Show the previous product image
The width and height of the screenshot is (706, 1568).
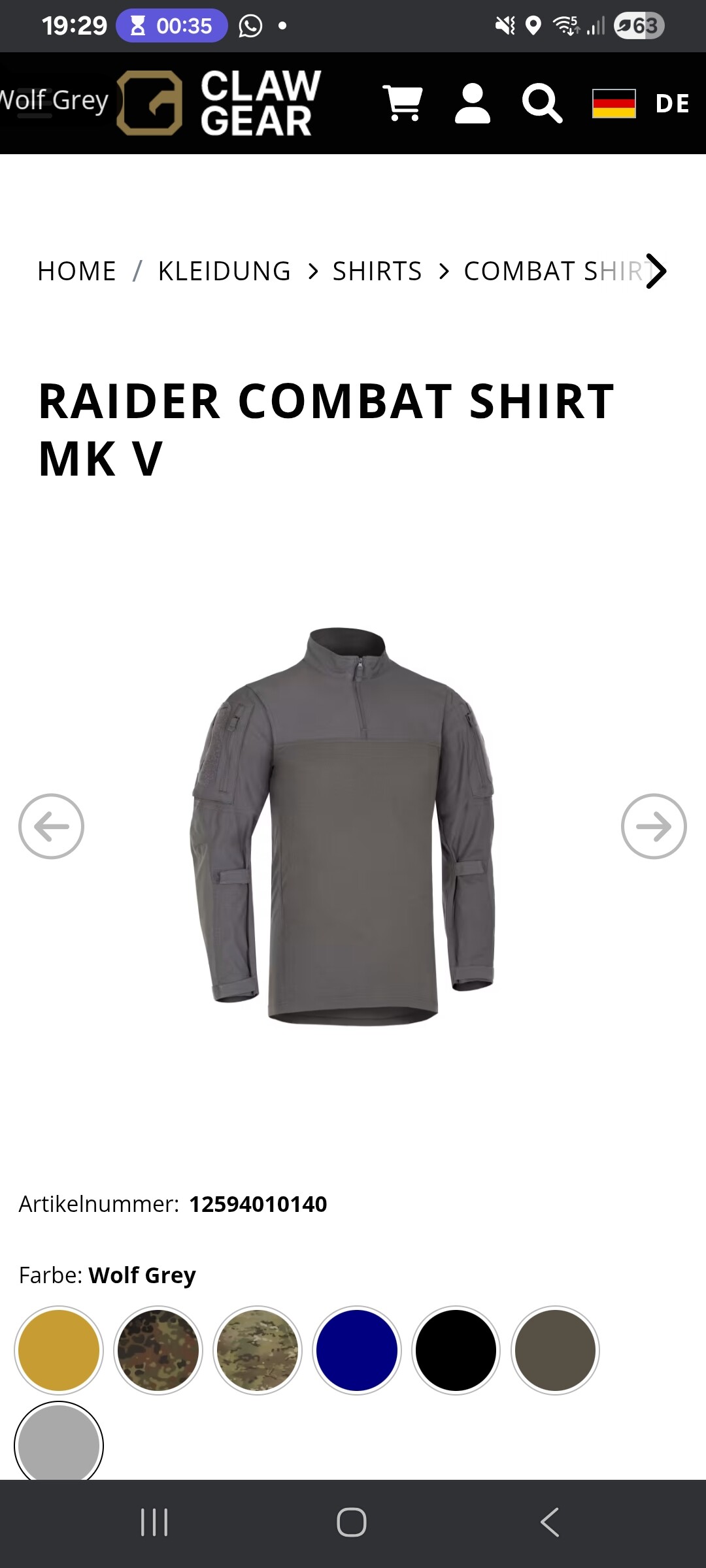tap(51, 826)
